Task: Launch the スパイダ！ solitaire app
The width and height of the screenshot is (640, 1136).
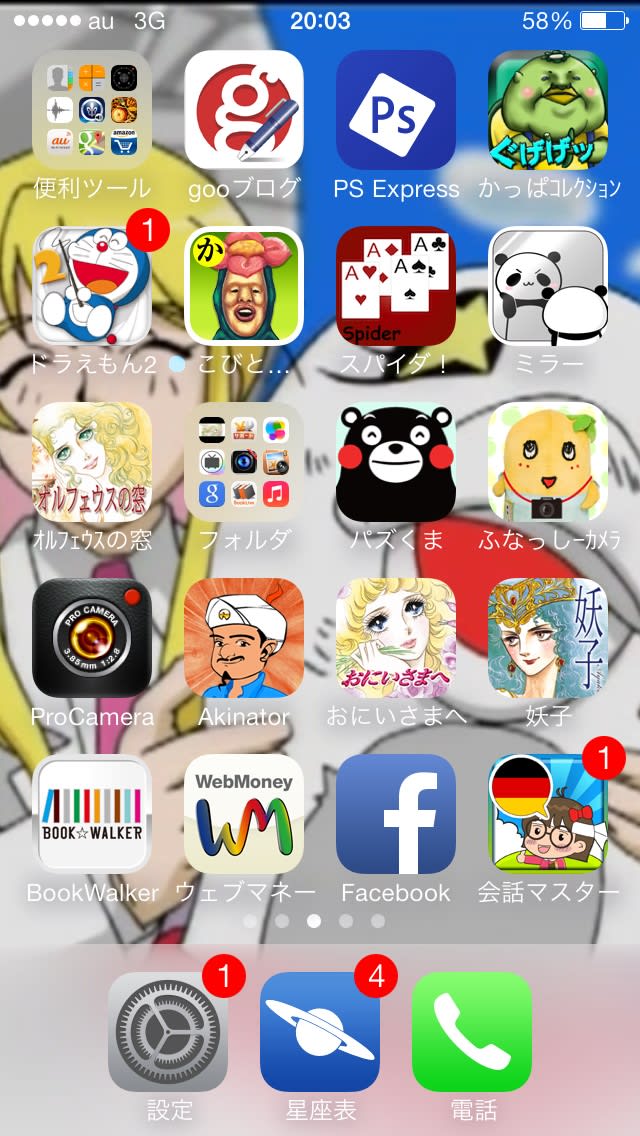Action: [x=396, y=286]
